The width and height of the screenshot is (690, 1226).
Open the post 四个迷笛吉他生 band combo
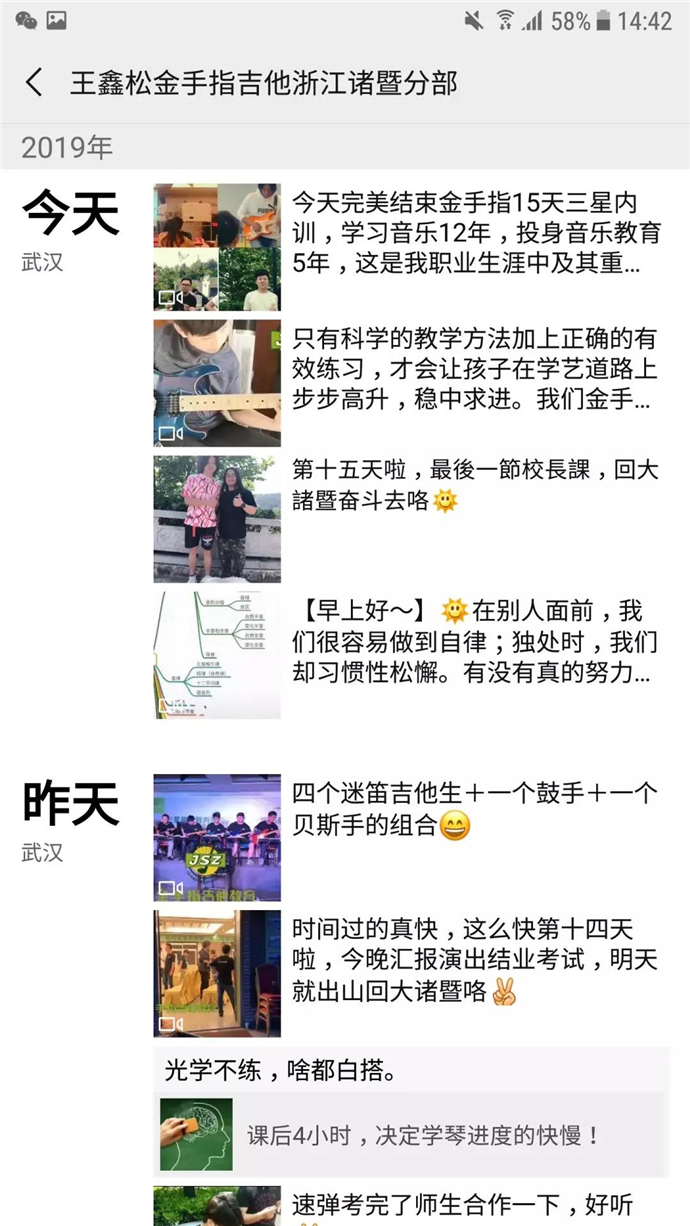point(476,810)
